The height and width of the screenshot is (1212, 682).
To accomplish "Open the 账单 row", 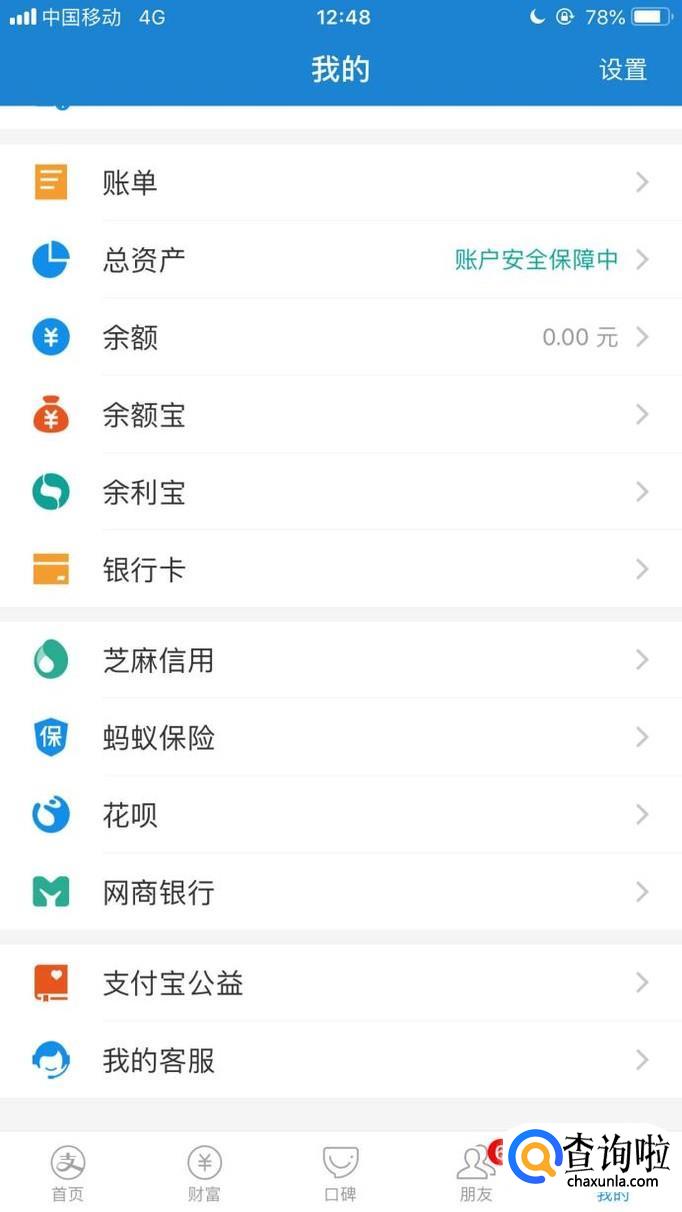I will [x=340, y=183].
